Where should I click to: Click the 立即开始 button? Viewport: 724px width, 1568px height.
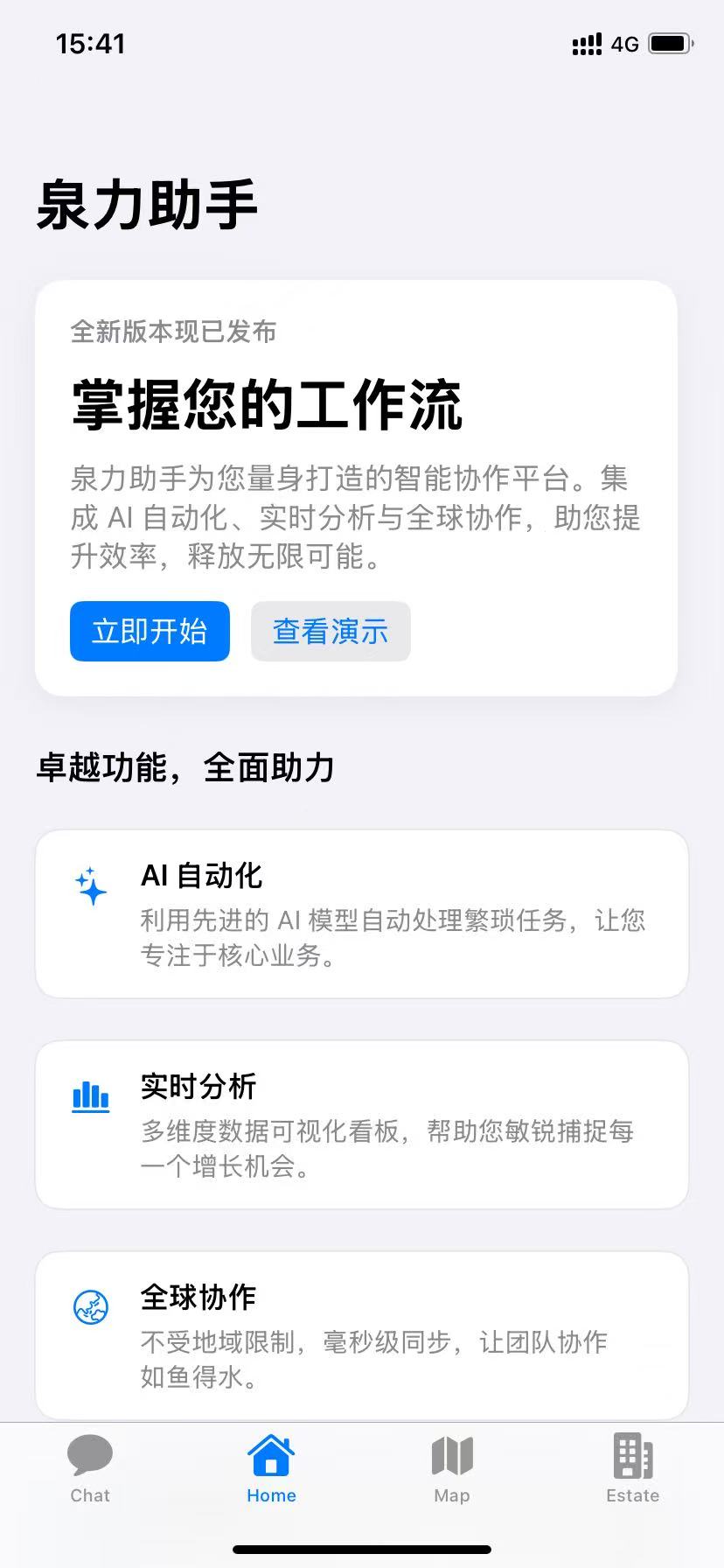tap(150, 631)
